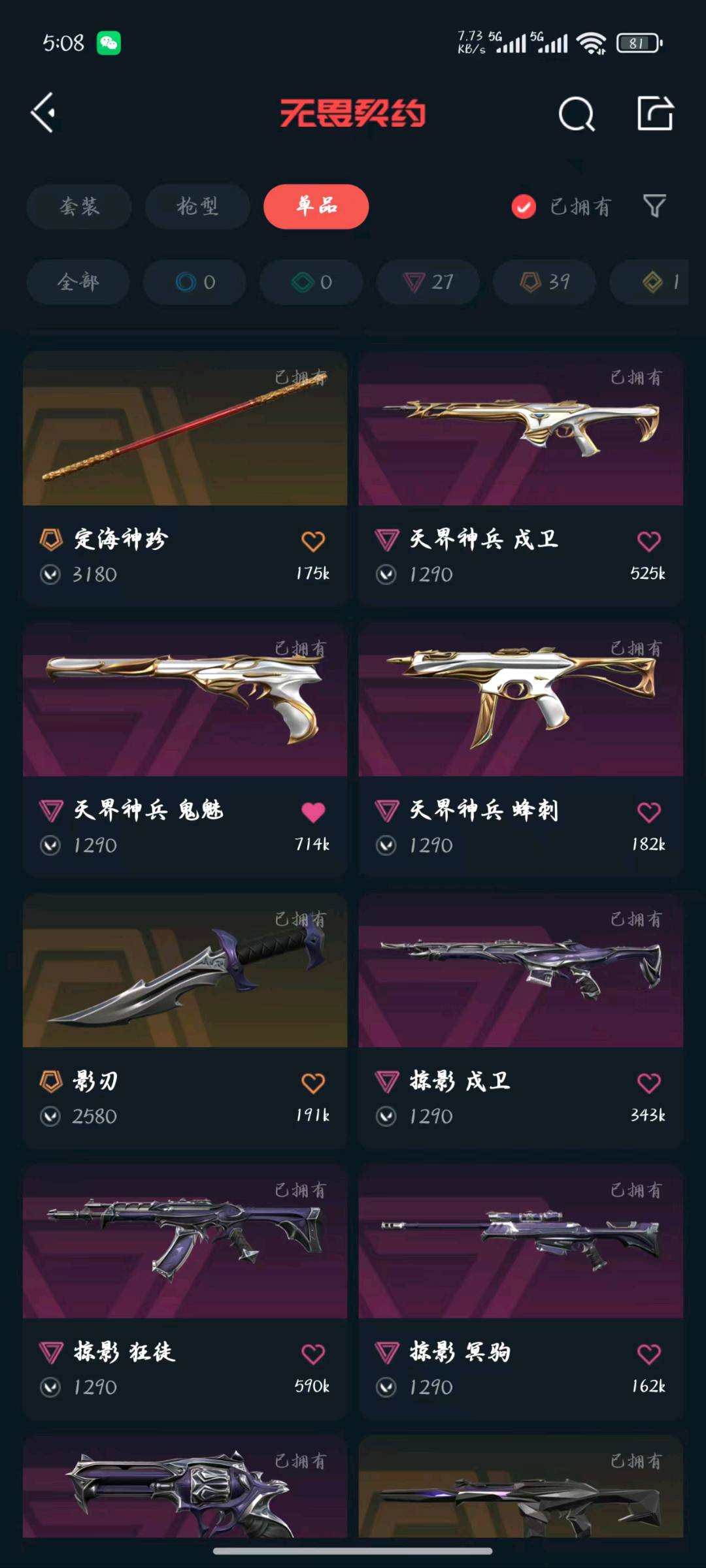Filter by the rarity chip showing 39

point(545,282)
